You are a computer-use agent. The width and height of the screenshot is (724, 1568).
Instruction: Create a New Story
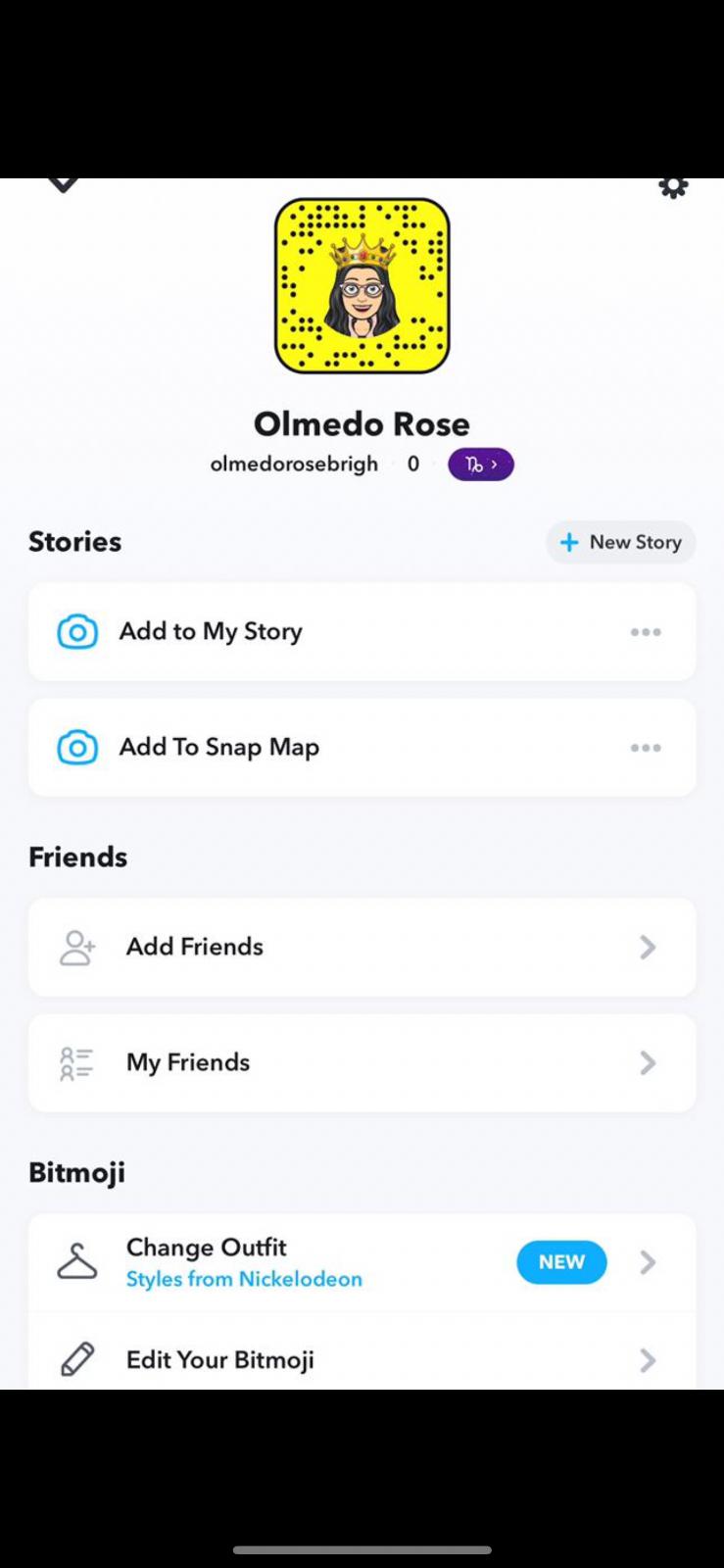click(x=620, y=543)
